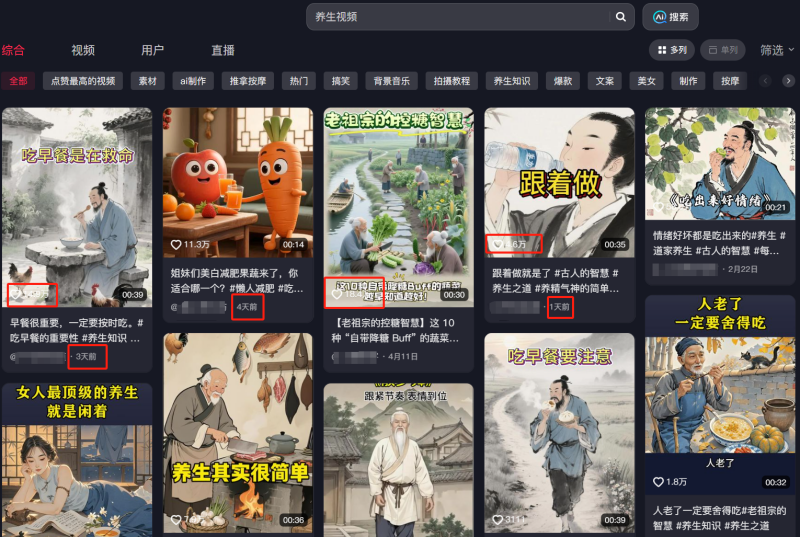Switch to the 用户 tab
This screenshot has height=537, width=800.
152,50
